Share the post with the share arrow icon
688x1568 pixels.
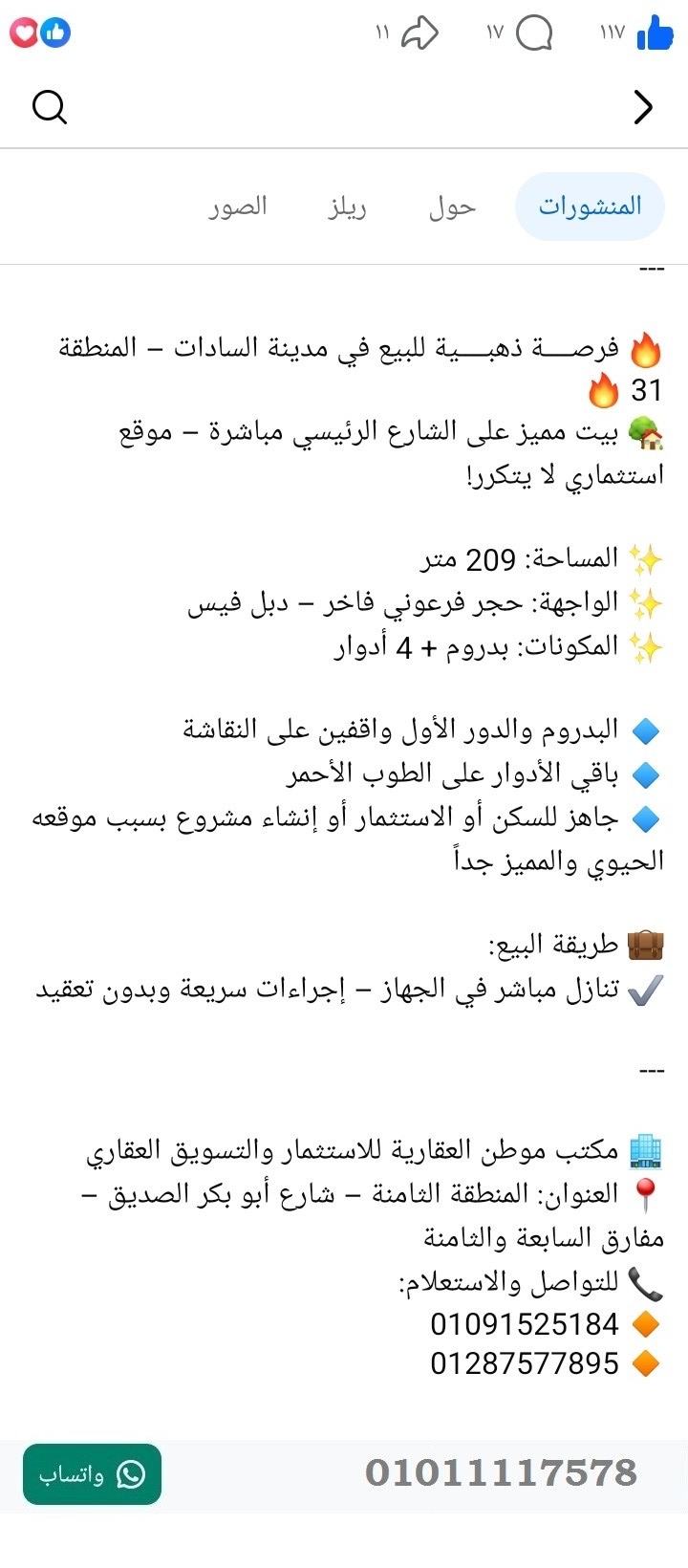click(420, 33)
